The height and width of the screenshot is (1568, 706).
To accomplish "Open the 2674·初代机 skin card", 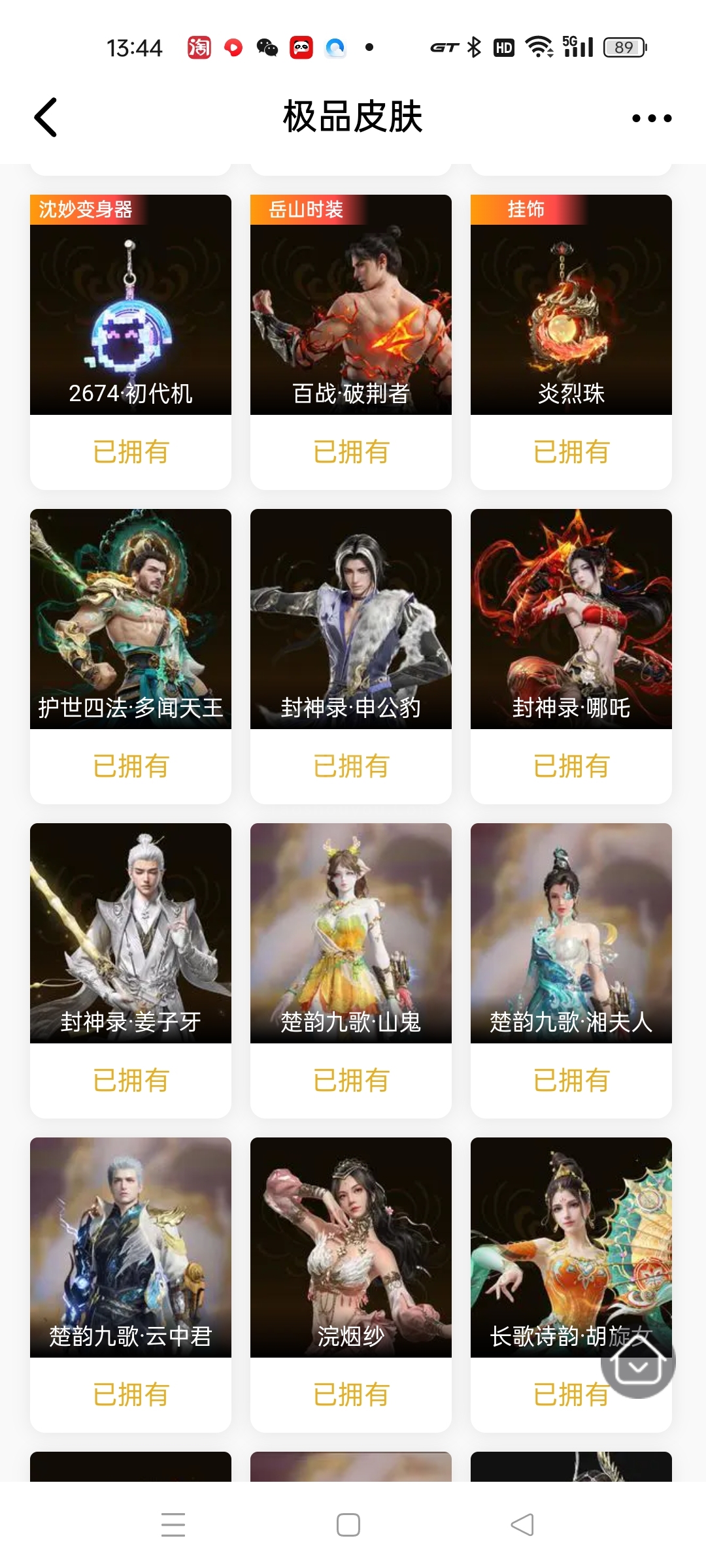I will pyautogui.click(x=131, y=342).
